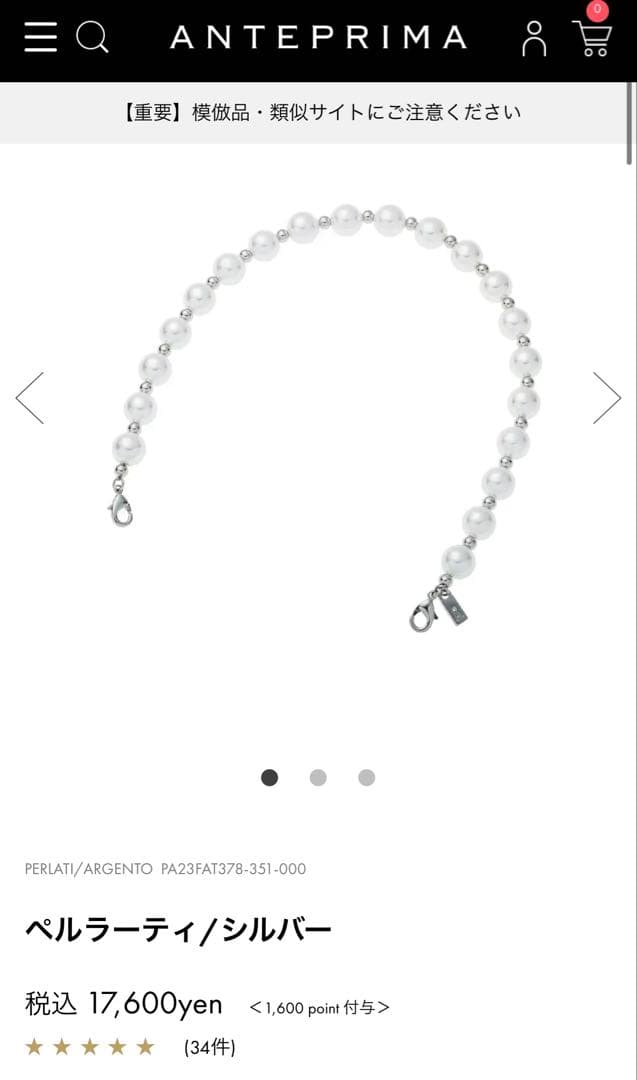637x1080 pixels.
Task: Go to ANTEPRIMA home page
Action: (x=318, y=38)
